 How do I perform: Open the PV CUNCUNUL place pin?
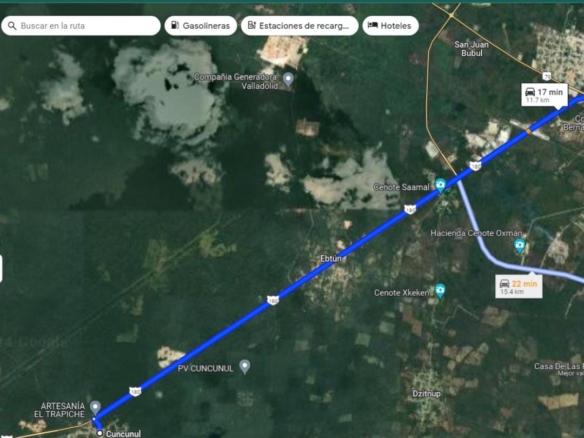point(244,366)
